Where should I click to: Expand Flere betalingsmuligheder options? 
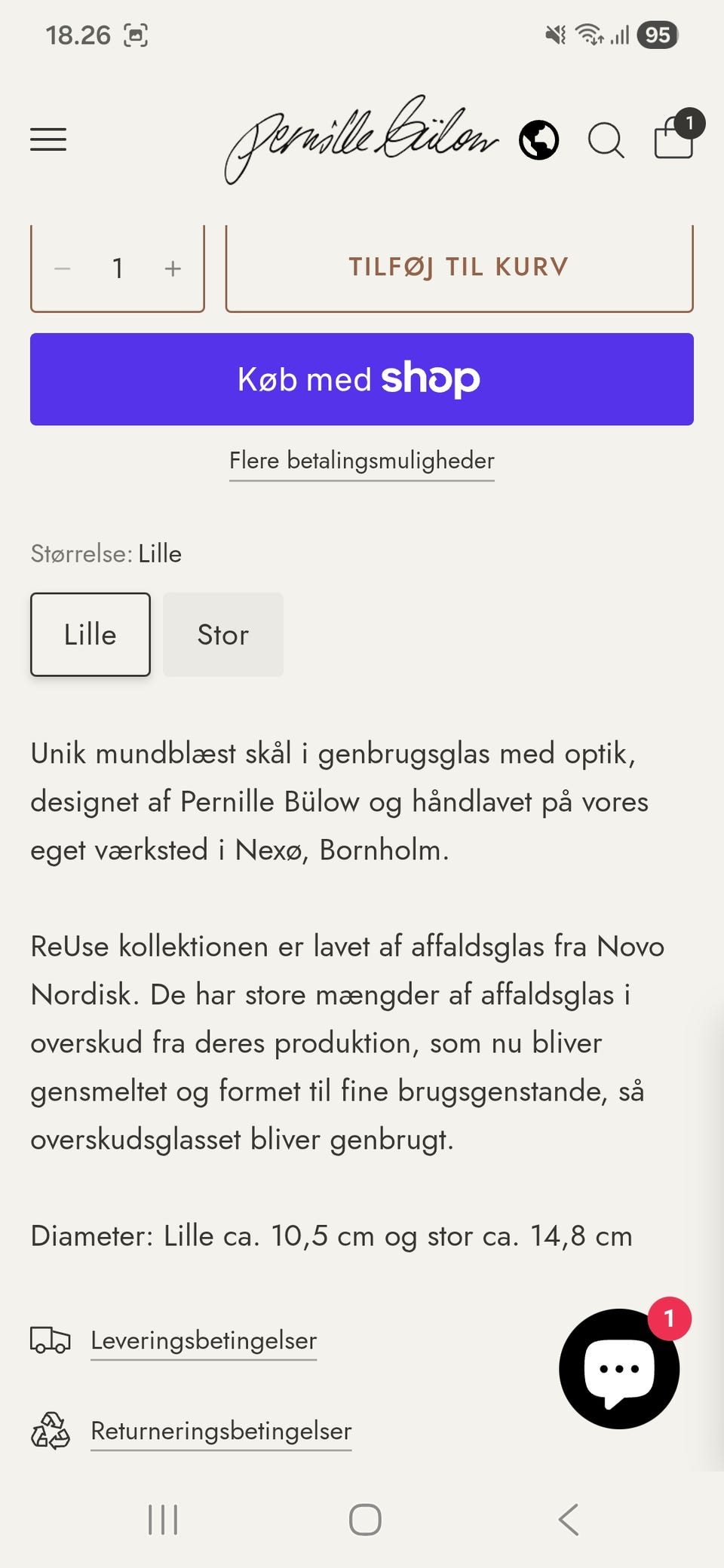tap(361, 460)
